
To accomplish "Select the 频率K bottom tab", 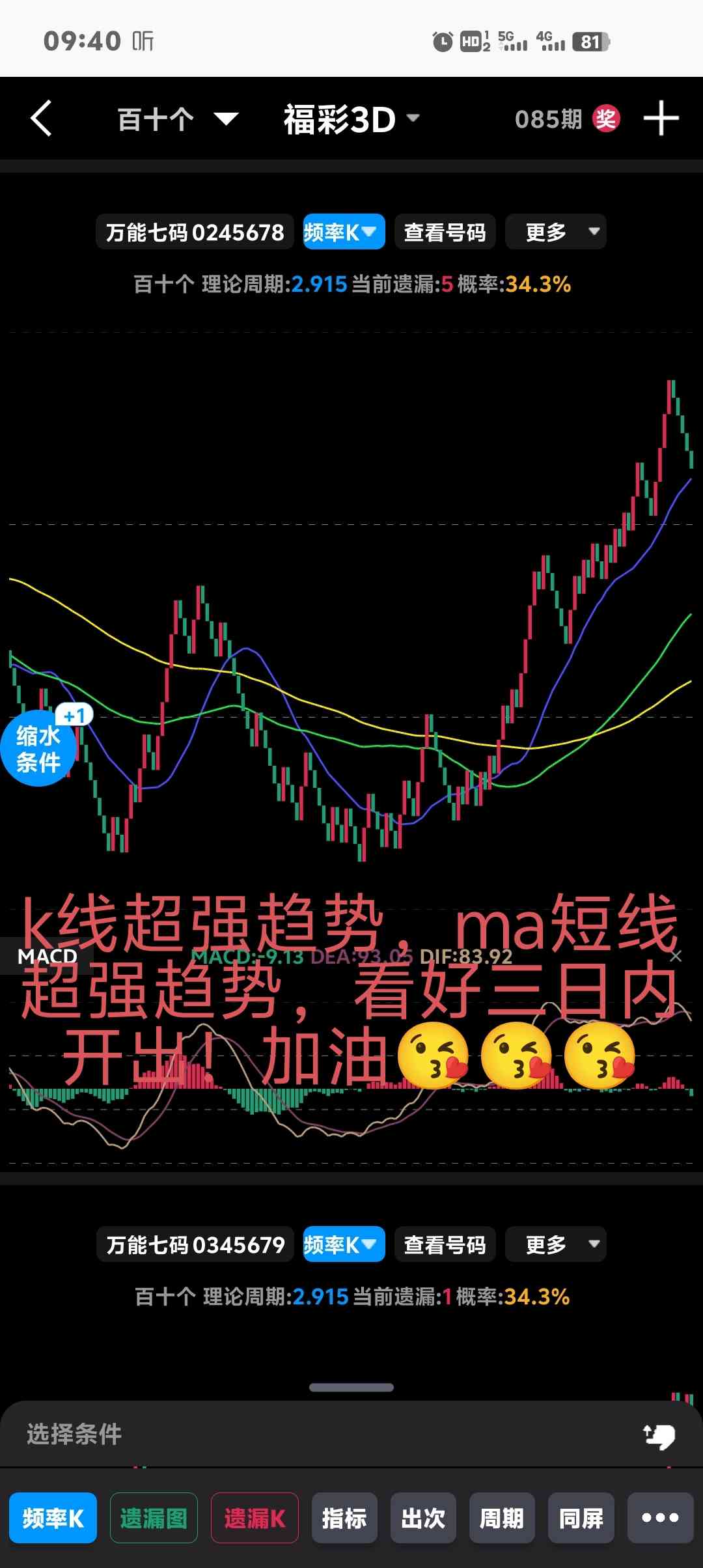I will pos(53,1519).
